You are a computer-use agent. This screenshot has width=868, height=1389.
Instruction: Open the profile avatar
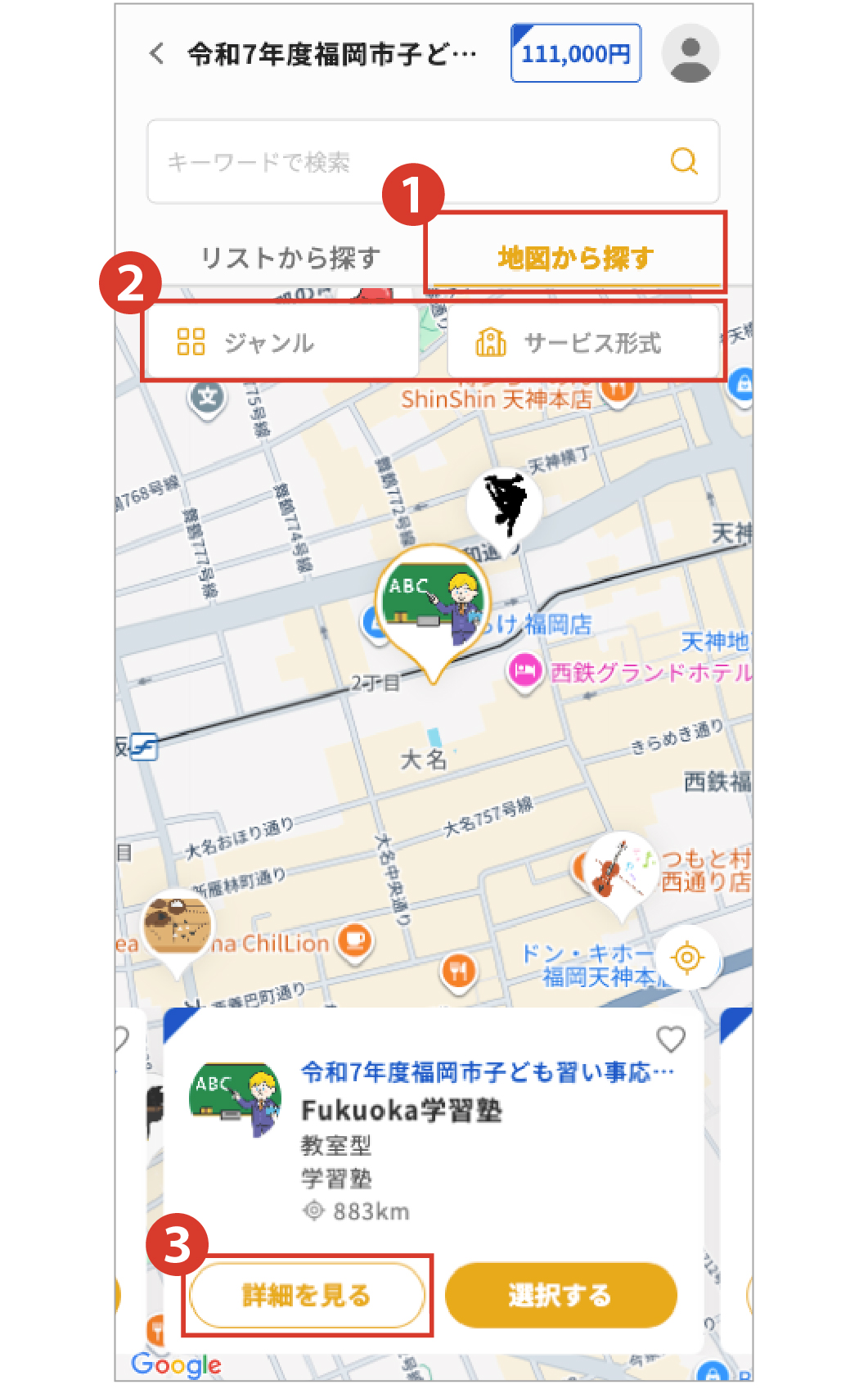pyautogui.click(x=690, y=54)
